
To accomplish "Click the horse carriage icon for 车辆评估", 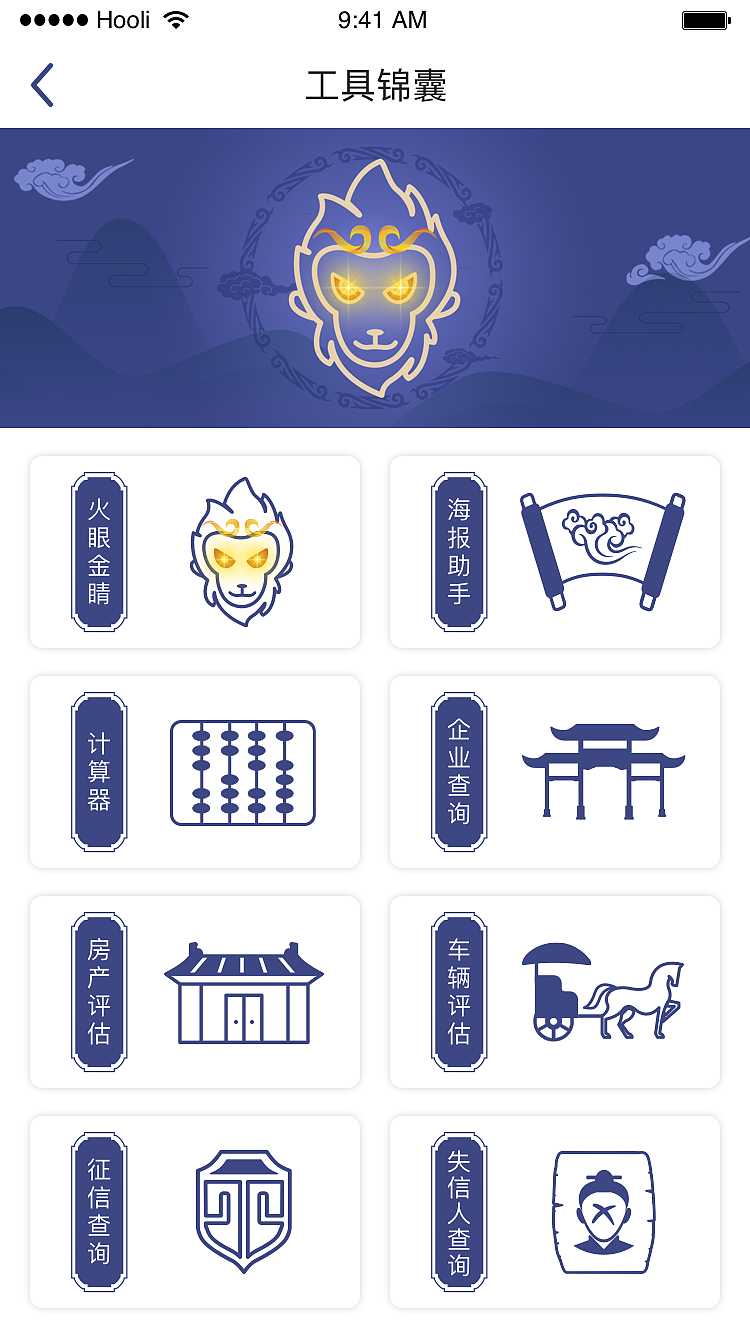I will click(x=600, y=990).
